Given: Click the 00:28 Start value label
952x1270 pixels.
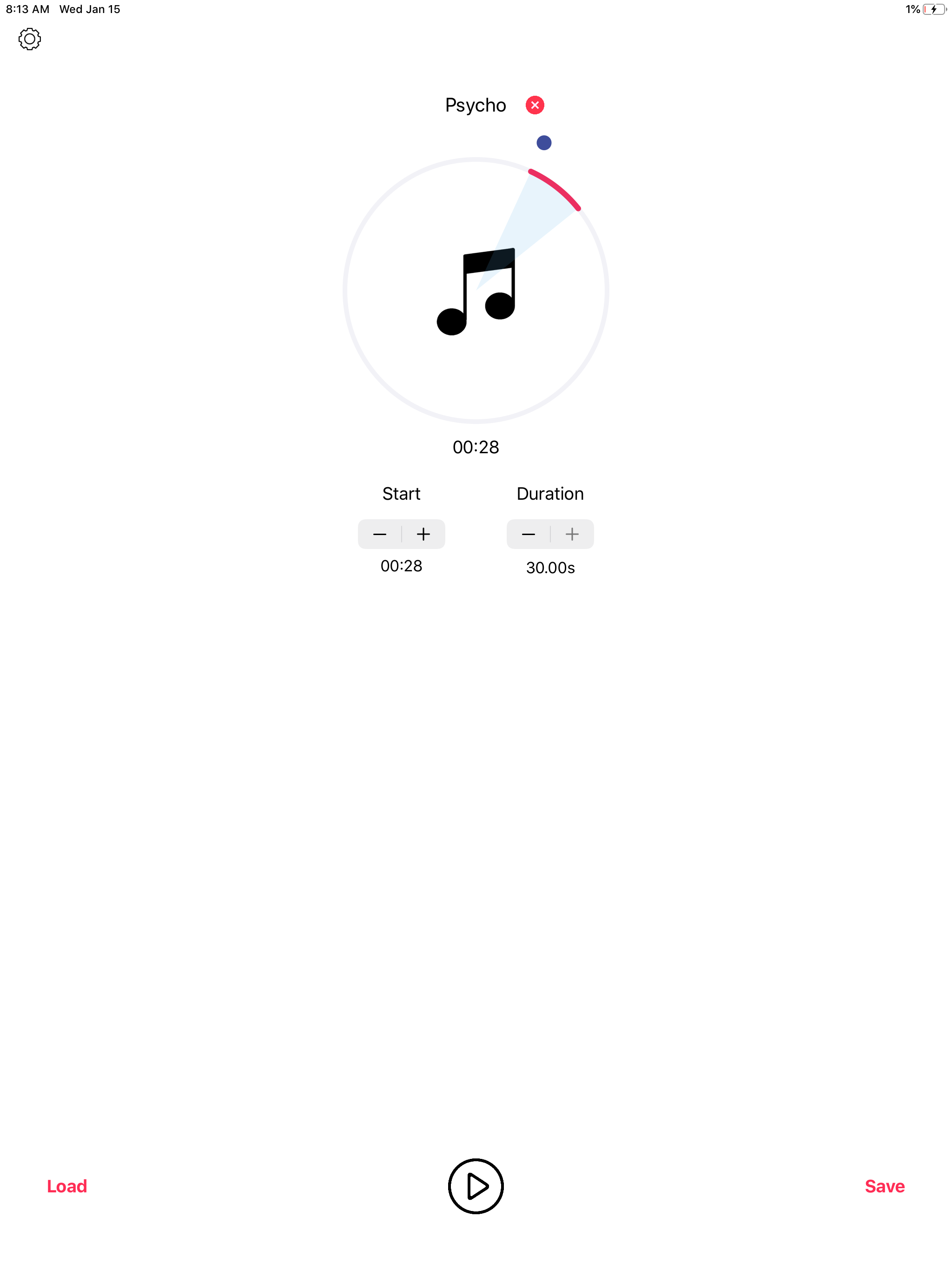Looking at the screenshot, I should [401, 566].
